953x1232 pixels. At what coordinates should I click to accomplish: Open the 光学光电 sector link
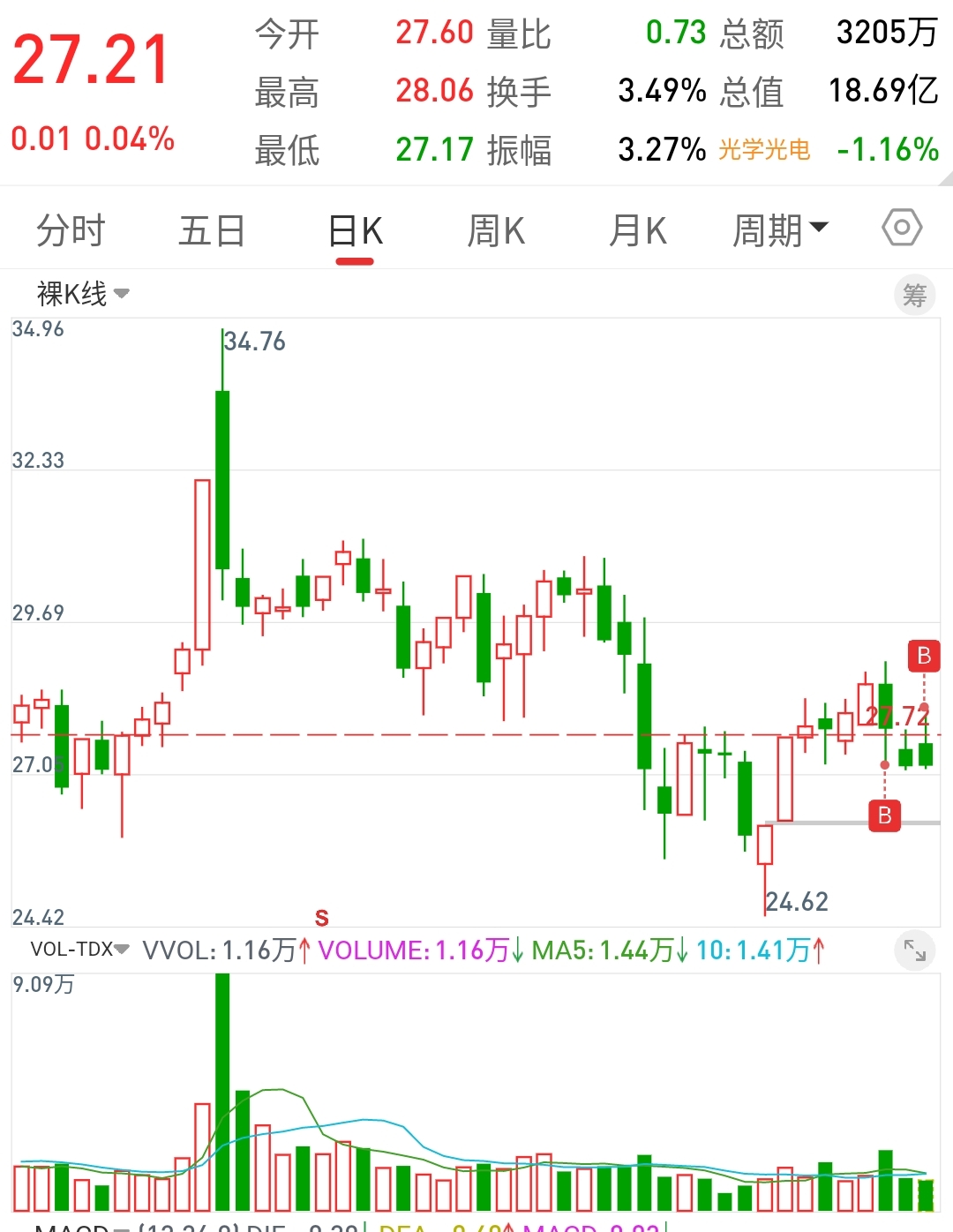pos(763,150)
